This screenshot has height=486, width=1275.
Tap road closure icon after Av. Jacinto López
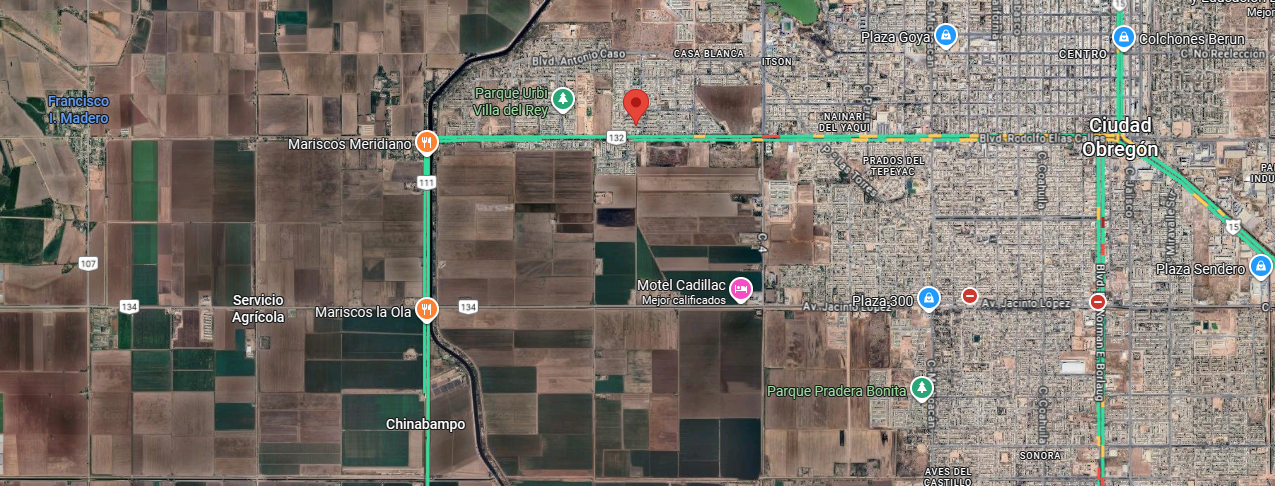[1098, 302]
